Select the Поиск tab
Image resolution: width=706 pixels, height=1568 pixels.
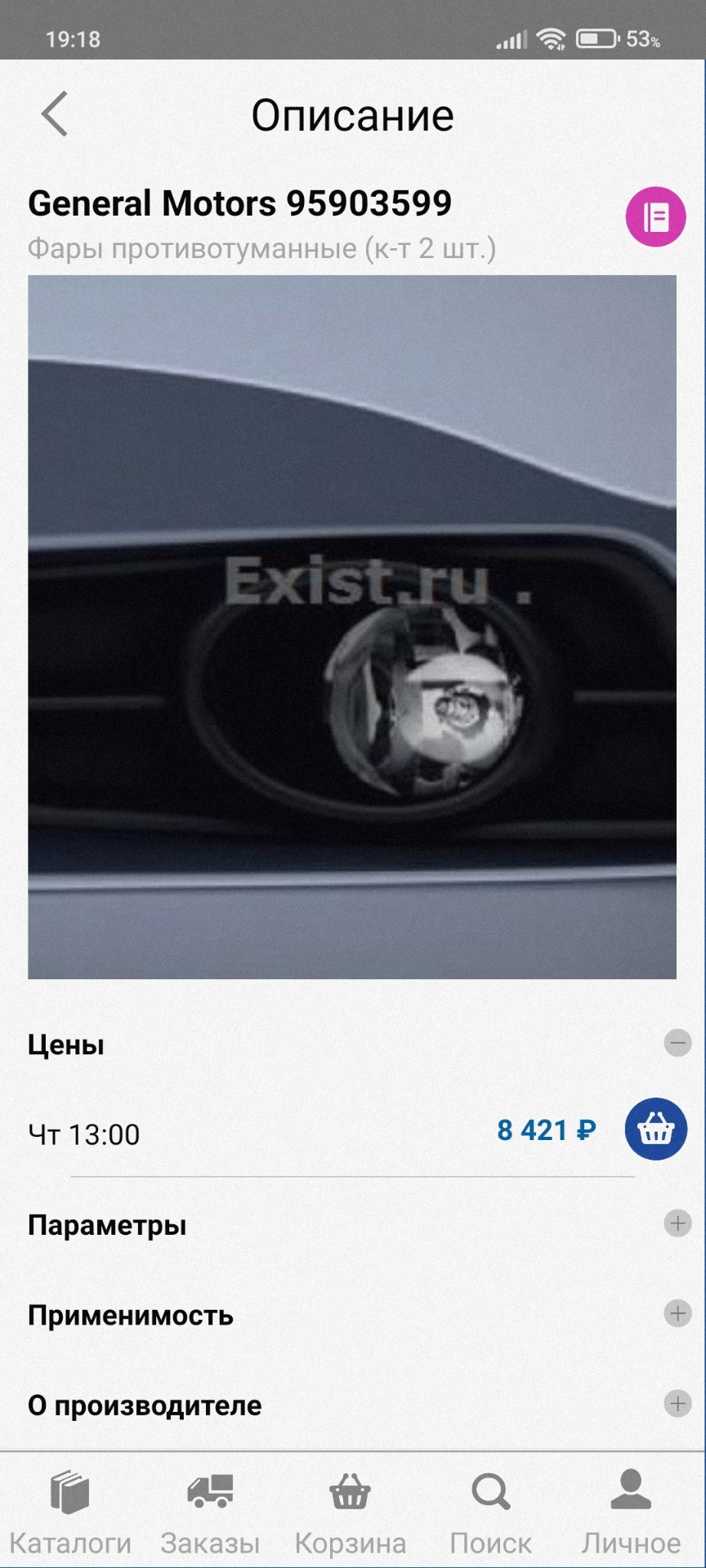tap(490, 1512)
